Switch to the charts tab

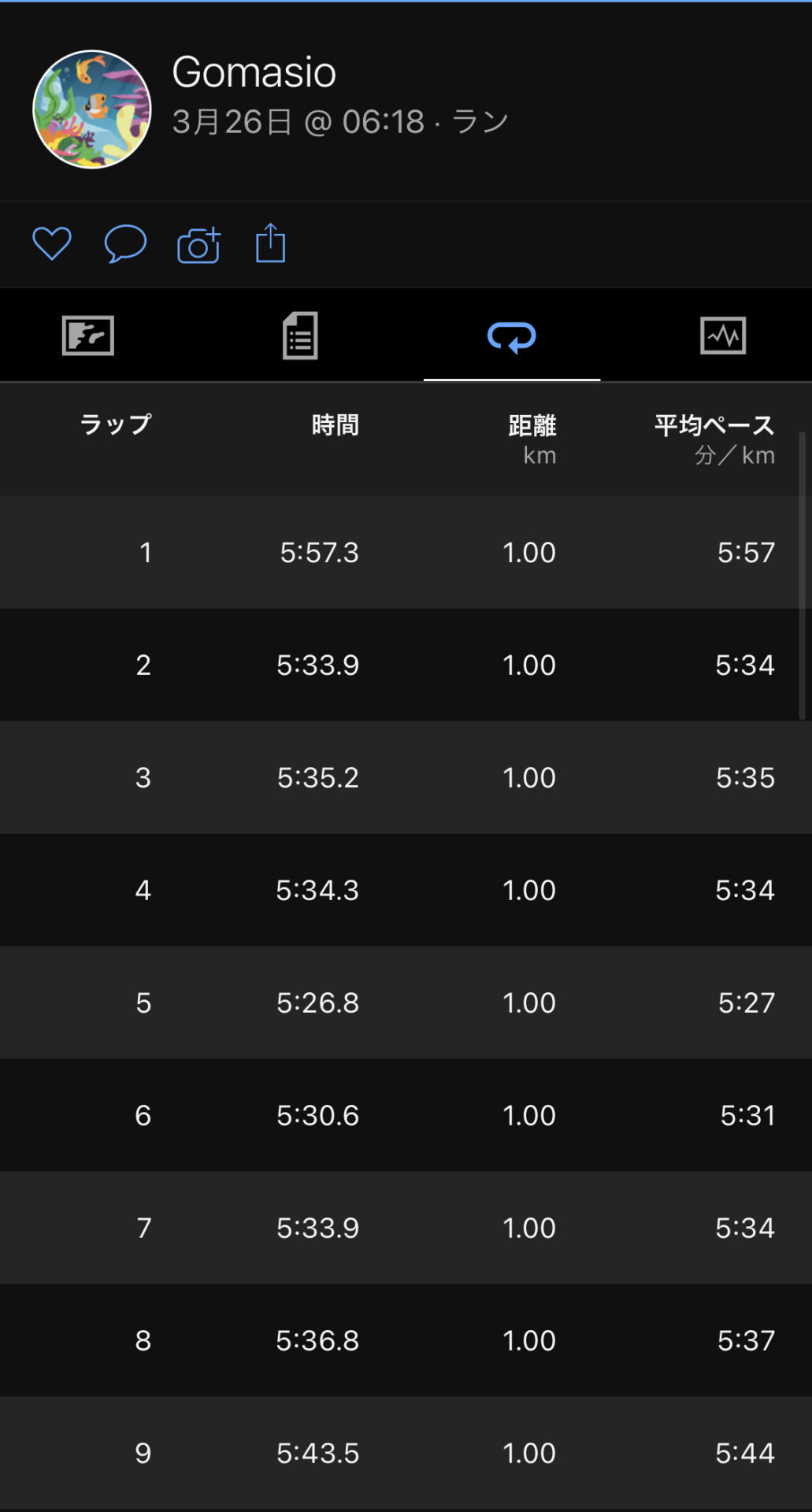coord(723,335)
